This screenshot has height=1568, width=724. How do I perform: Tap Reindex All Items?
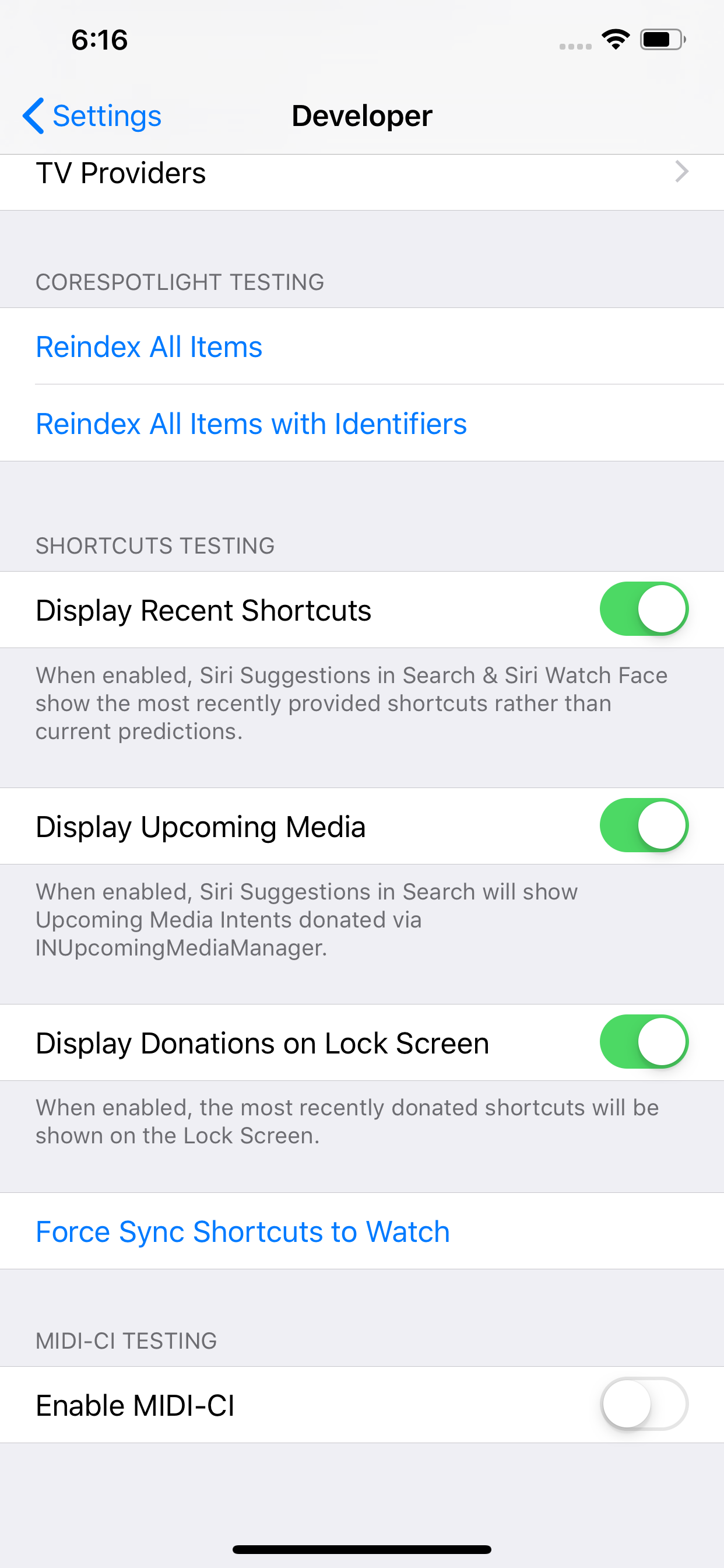pyautogui.click(x=149, y=347)
